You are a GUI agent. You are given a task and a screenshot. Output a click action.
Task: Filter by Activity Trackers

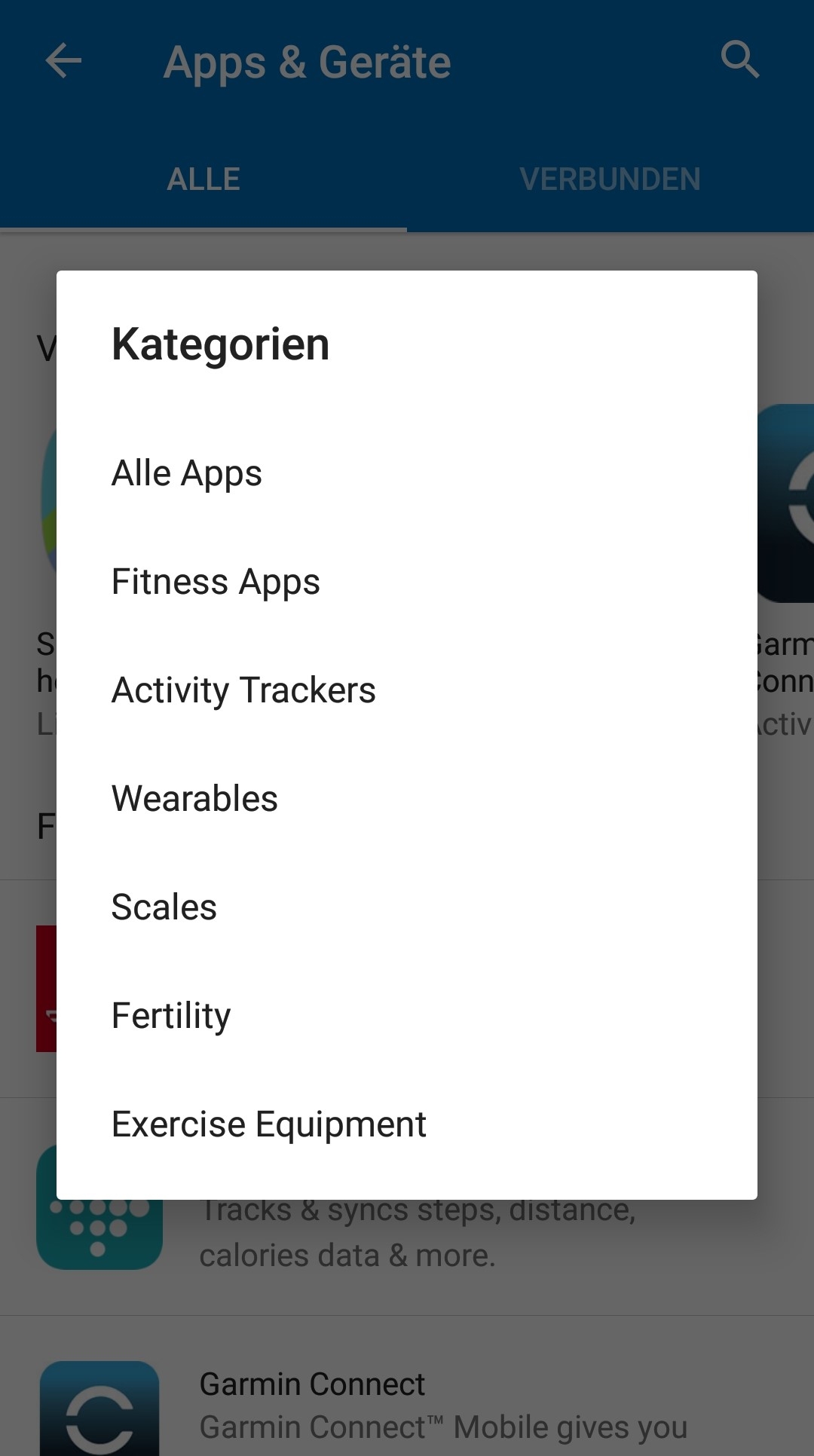tap(243, 691)
